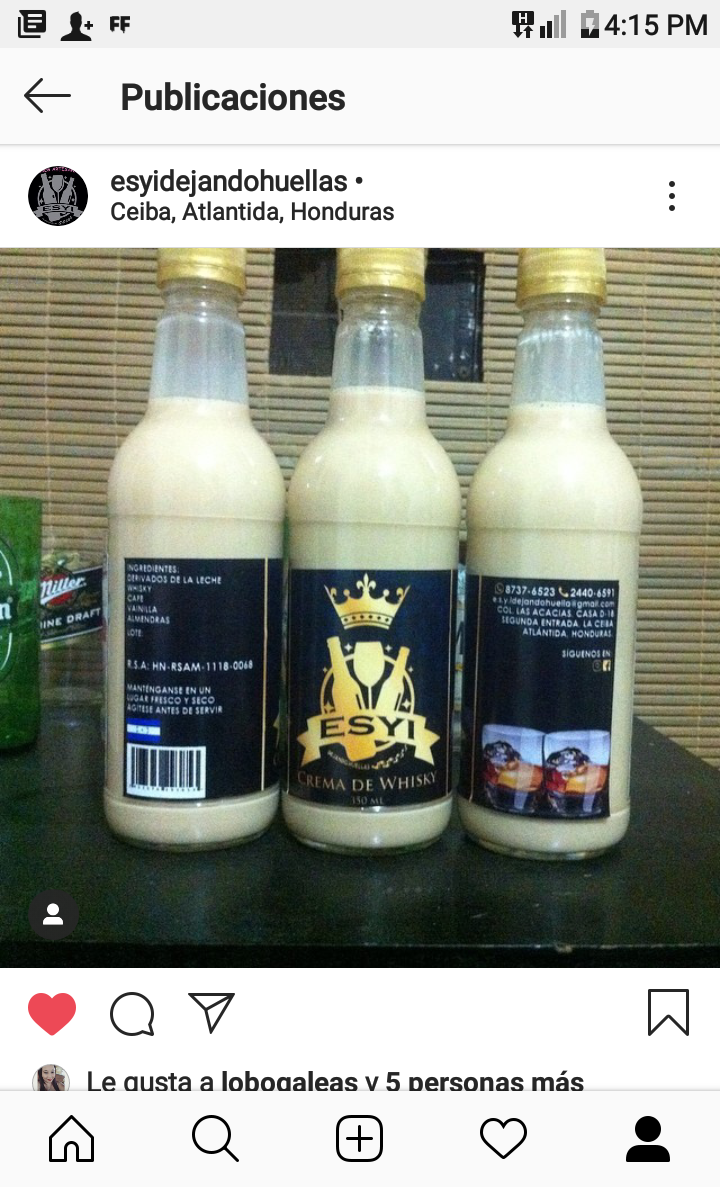Switch to the Home tab
This screenshot has width=720, height=1187.
point(72,1139)
